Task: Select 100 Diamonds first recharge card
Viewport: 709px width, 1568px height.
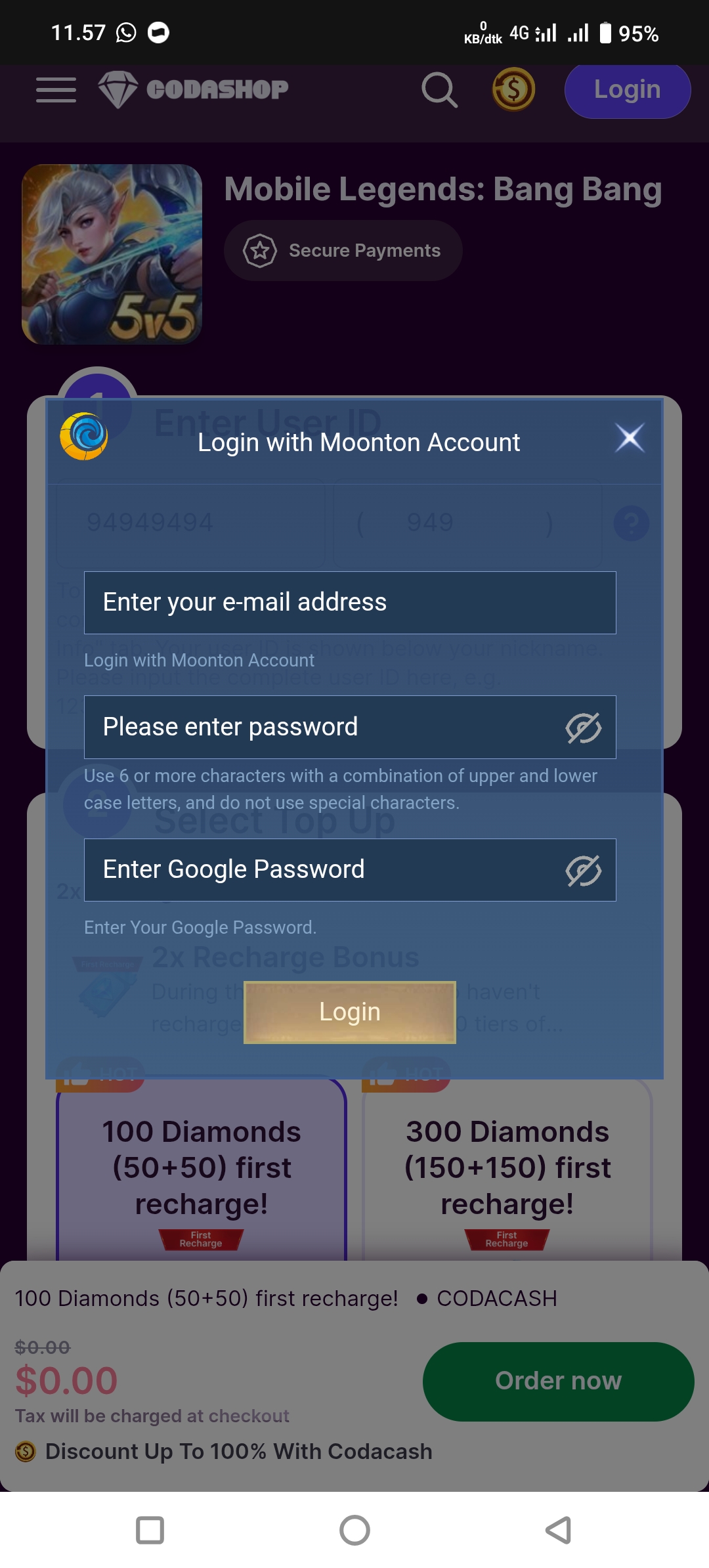Action: pos(202,1169)
